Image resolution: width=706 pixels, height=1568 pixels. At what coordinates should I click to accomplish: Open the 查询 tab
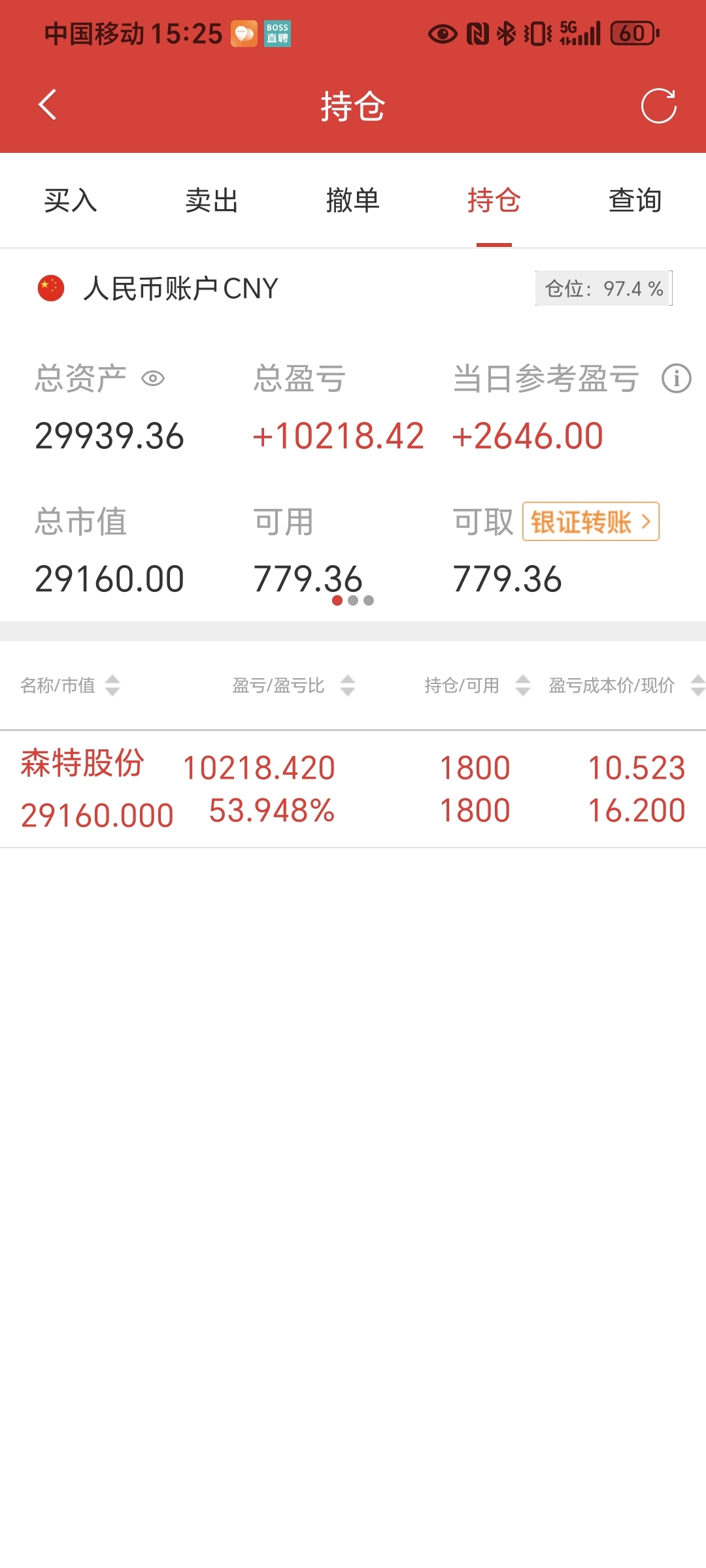[635, 200]
